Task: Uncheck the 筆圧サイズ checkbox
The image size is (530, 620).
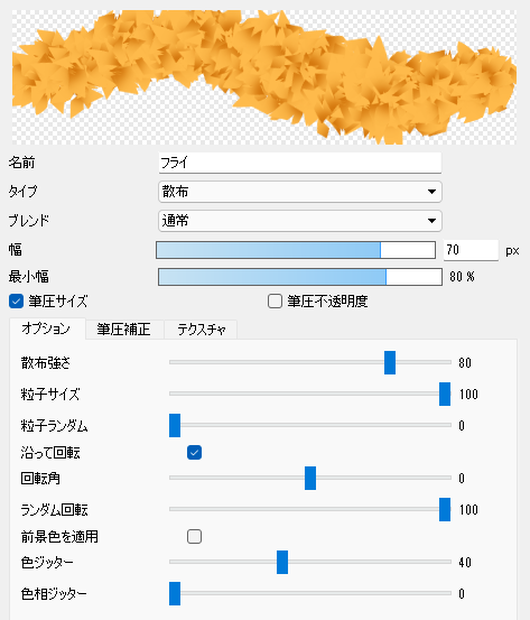Action: point(16,301)
